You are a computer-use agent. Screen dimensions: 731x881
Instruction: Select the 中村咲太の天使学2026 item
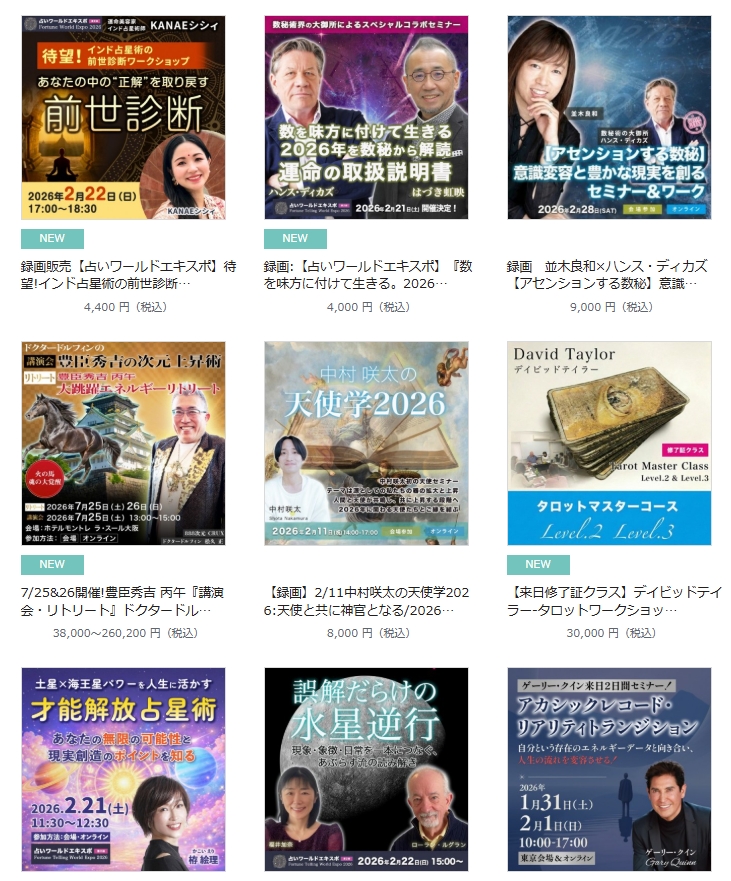(x=366, y=443)
